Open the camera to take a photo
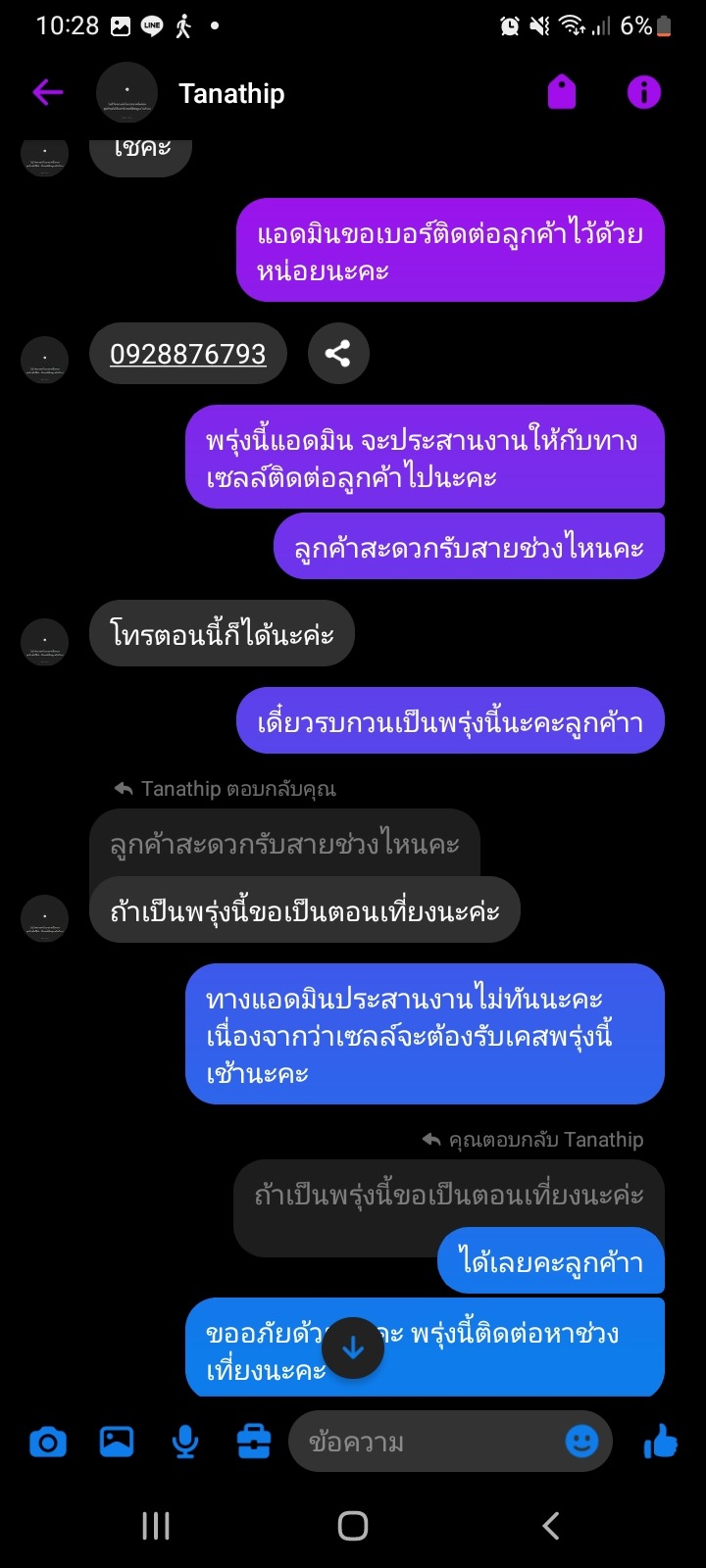 [x=48, y=1443]
